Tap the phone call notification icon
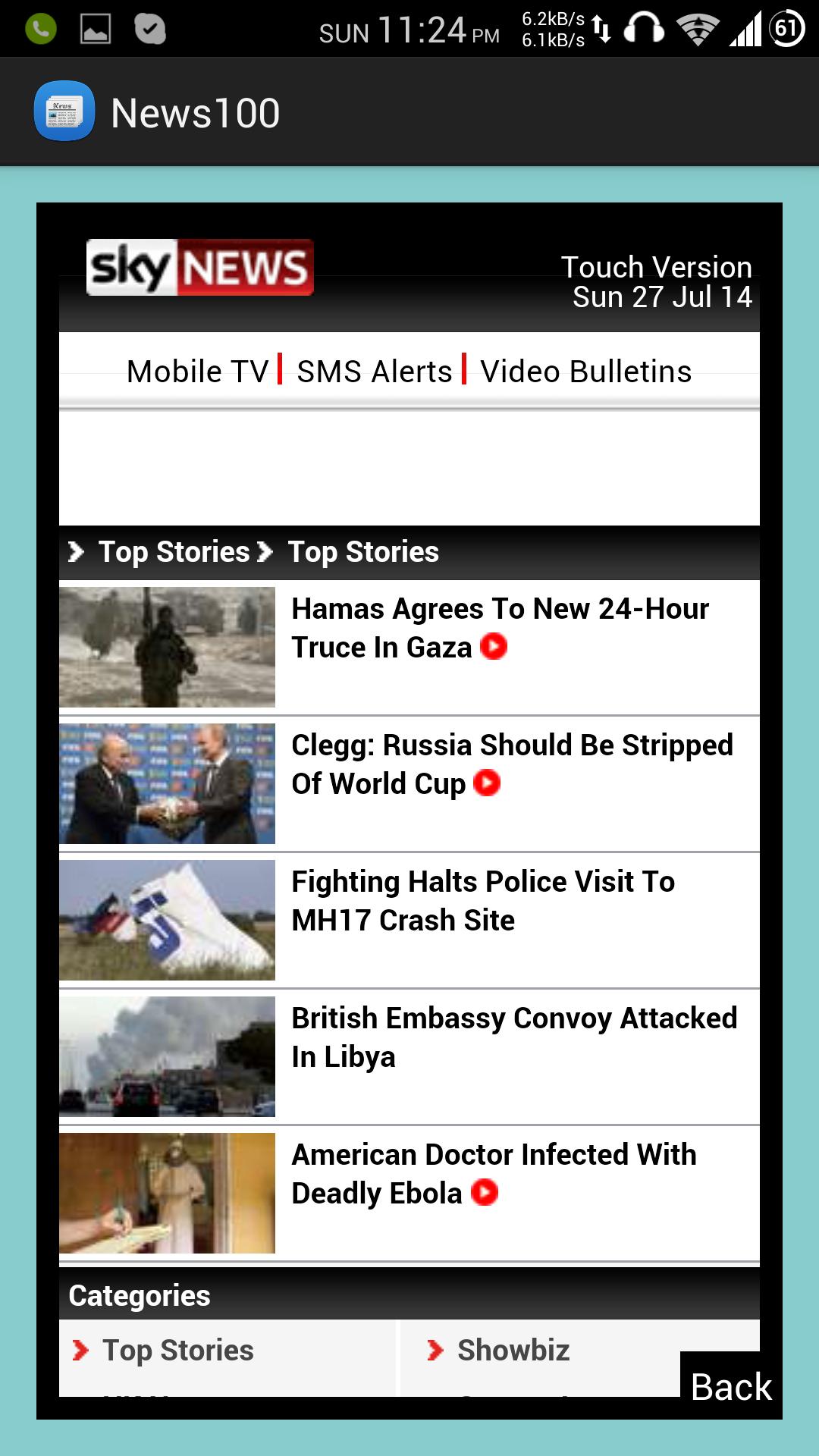 tap(41, 29)
